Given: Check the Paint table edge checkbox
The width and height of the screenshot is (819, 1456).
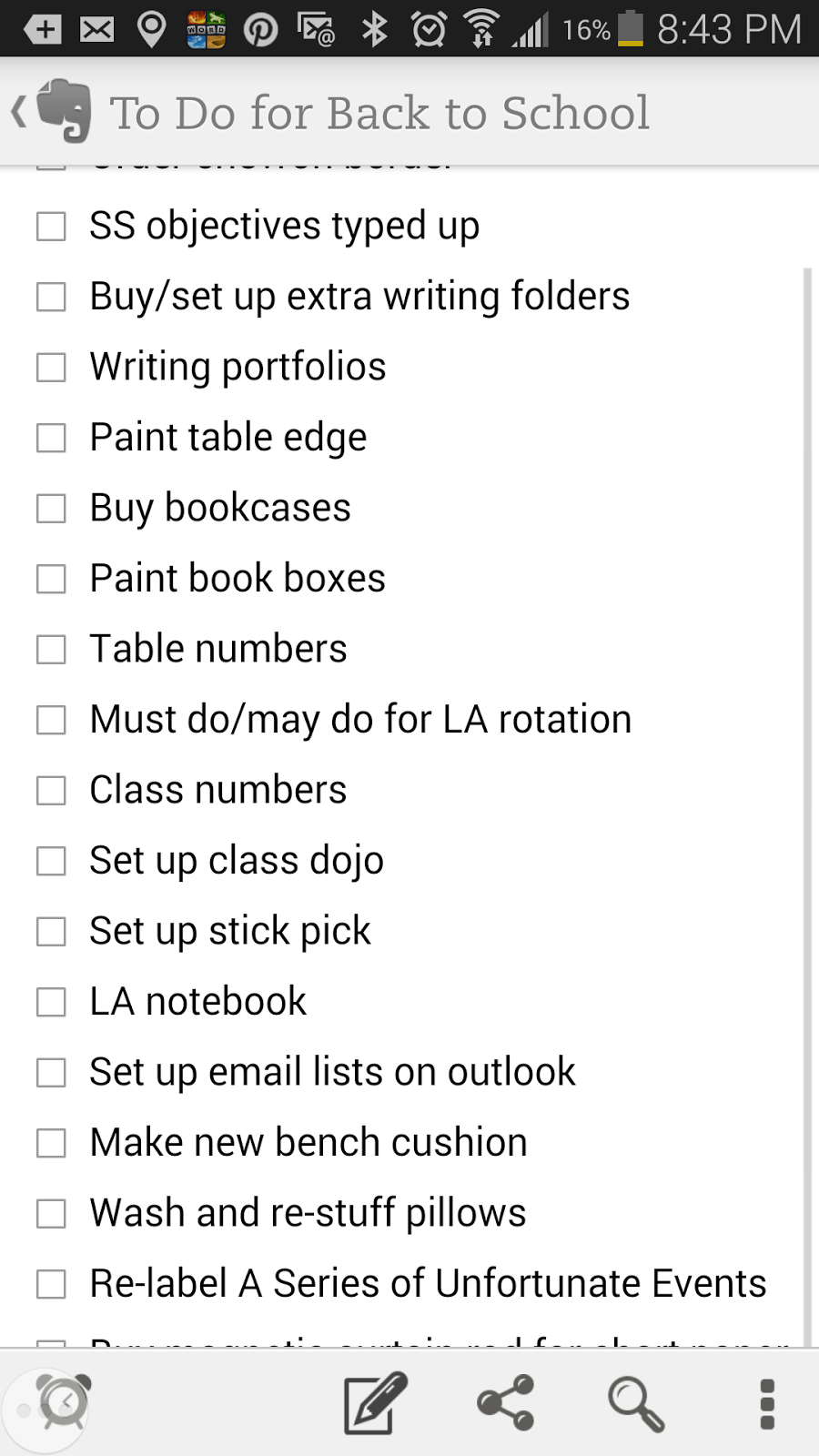Looking at the screenshot, I should (51, 438).
